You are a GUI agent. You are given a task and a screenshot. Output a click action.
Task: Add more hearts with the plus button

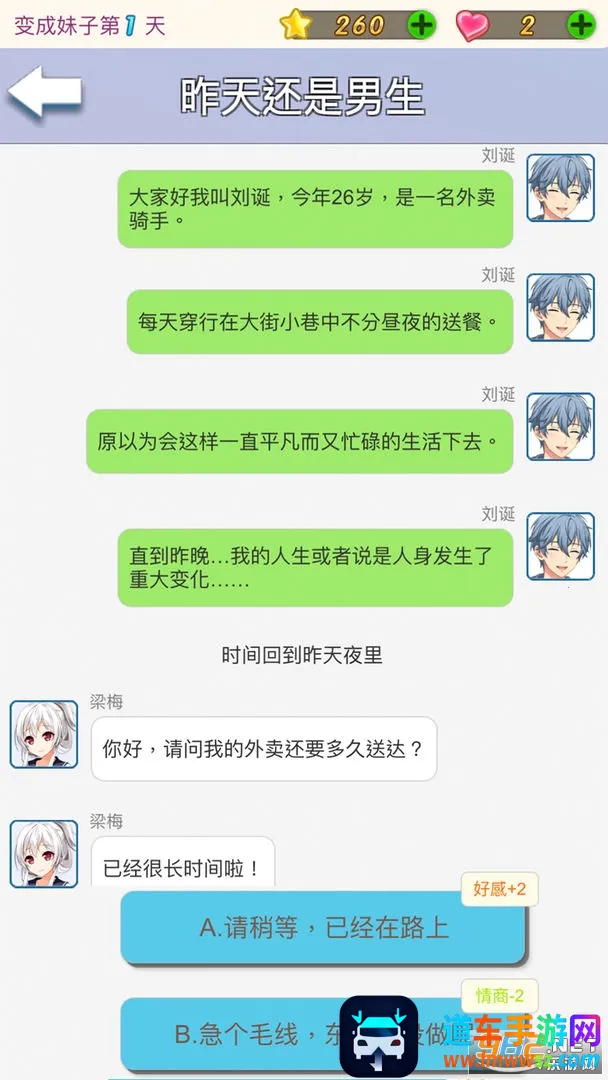[x=580, y=25]
